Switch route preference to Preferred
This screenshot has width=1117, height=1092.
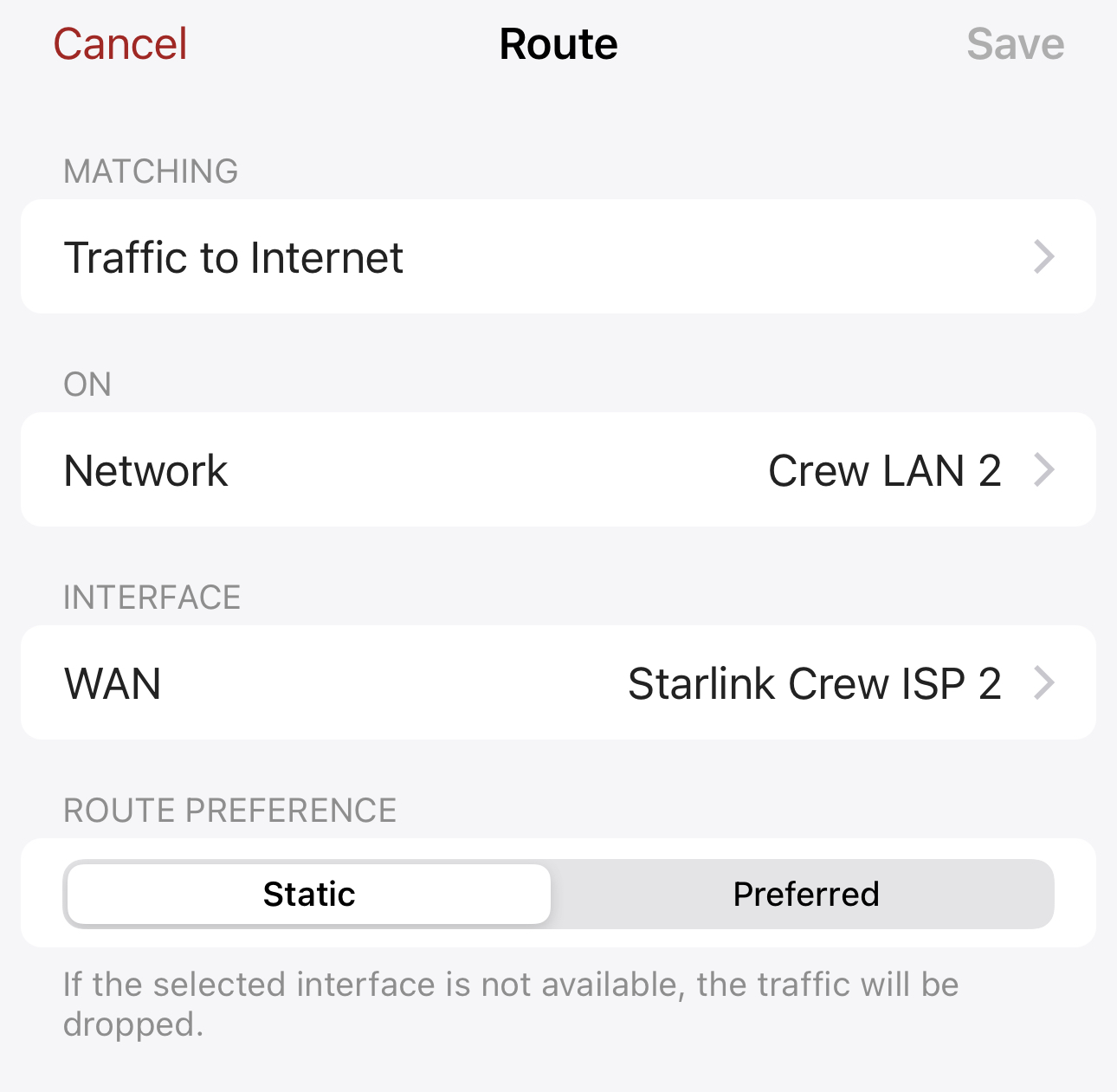[x=805, y=894]
